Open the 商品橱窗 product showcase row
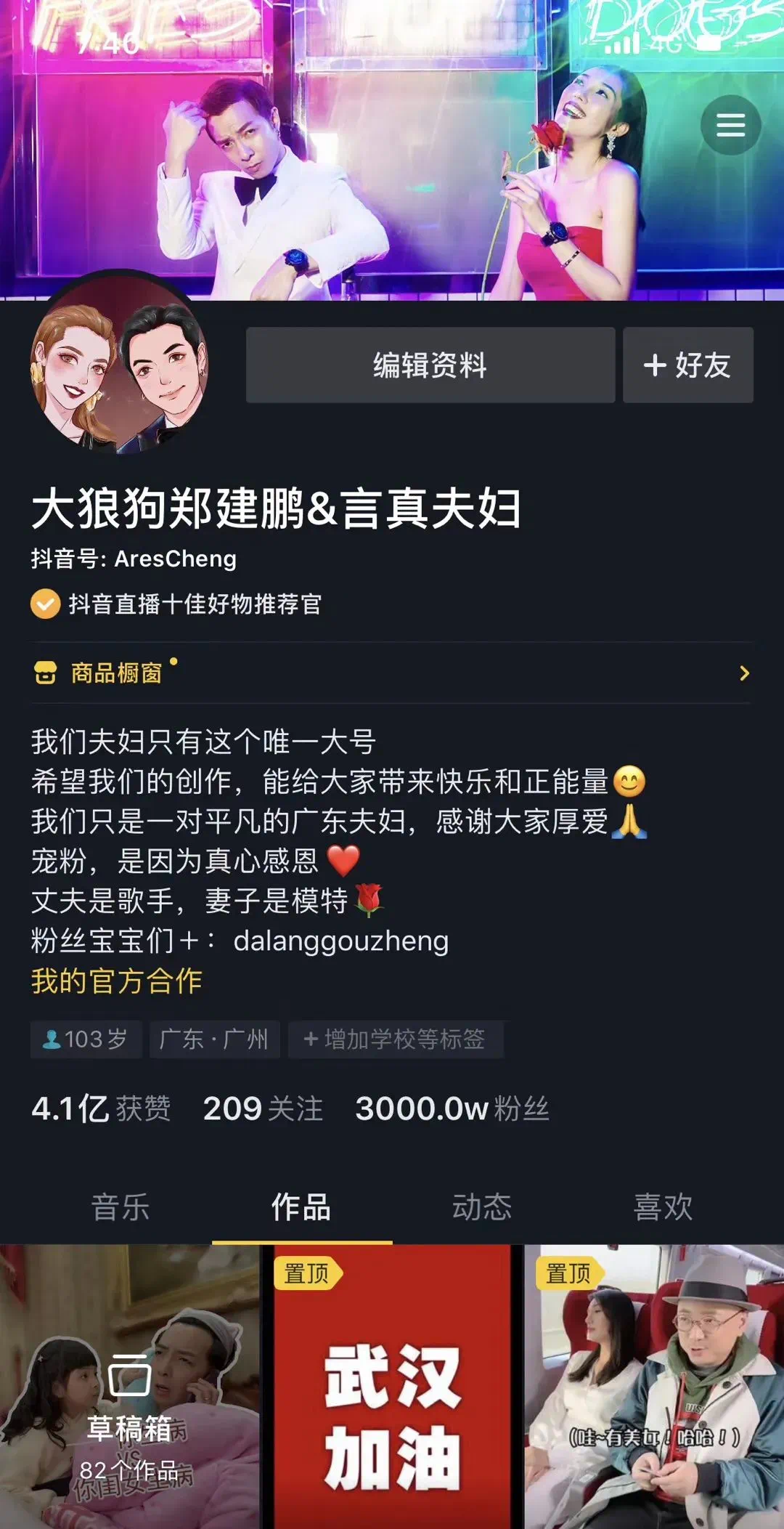784x1529 pixels. tap(392, 673)
